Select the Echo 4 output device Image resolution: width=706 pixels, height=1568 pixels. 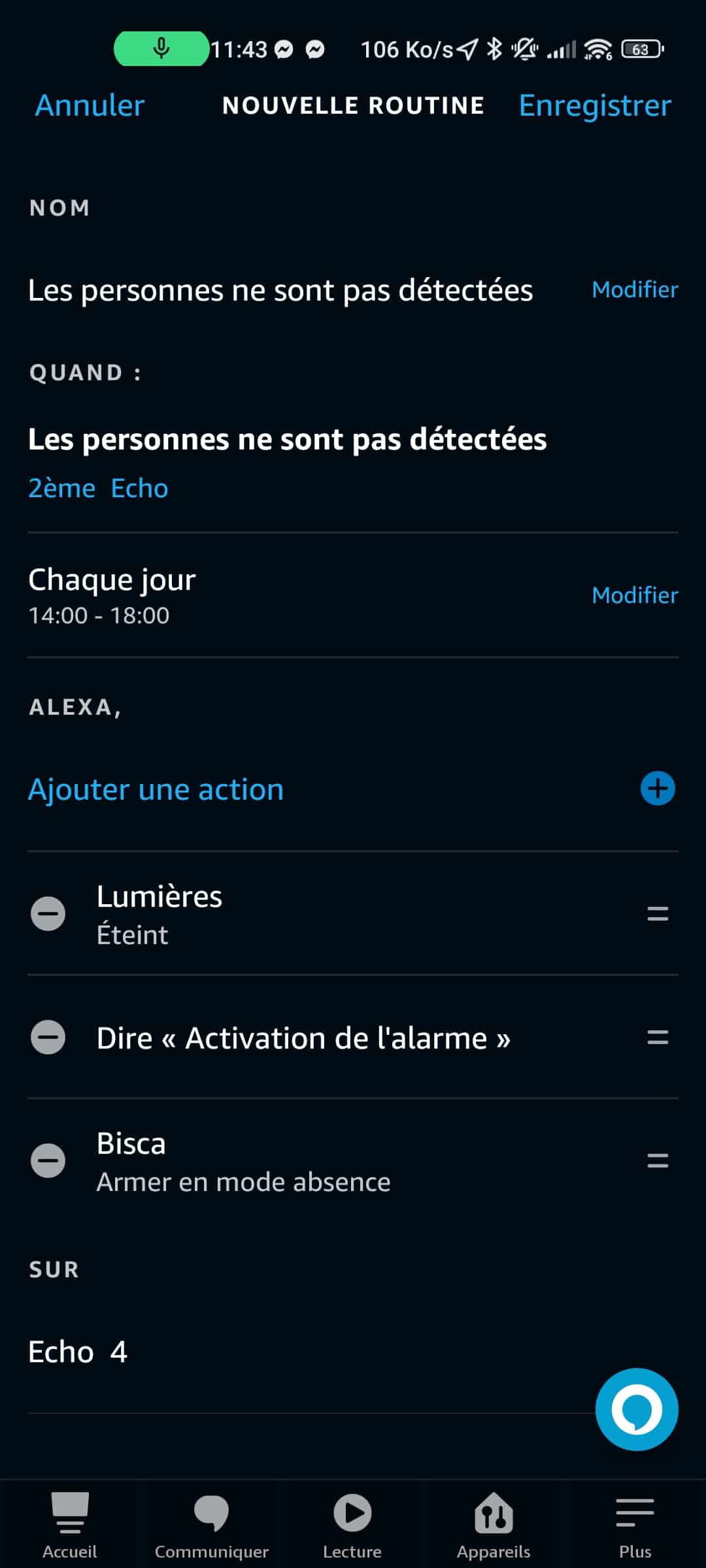coord(78,1352)
